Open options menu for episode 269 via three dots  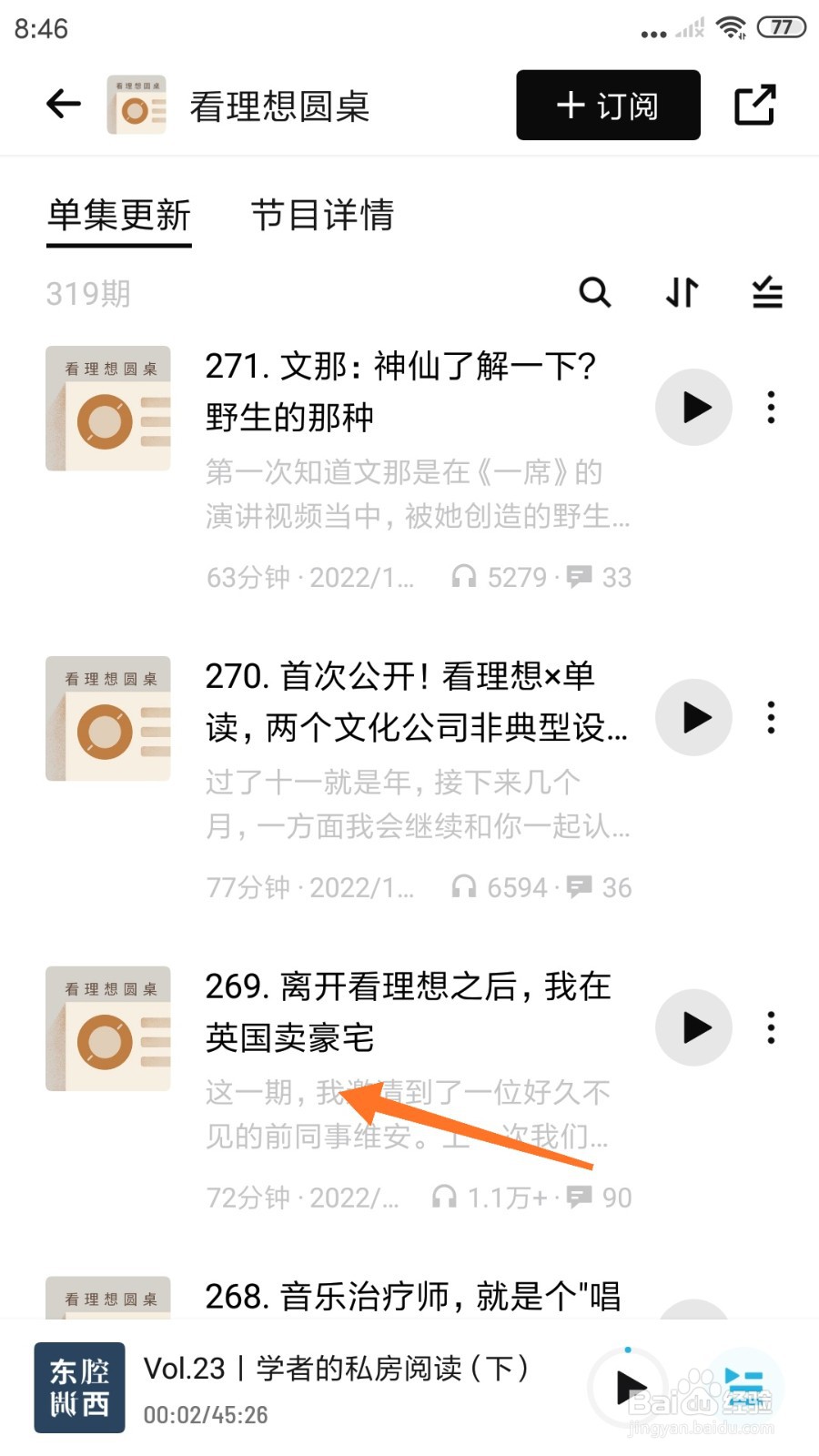pos(771,1027)
